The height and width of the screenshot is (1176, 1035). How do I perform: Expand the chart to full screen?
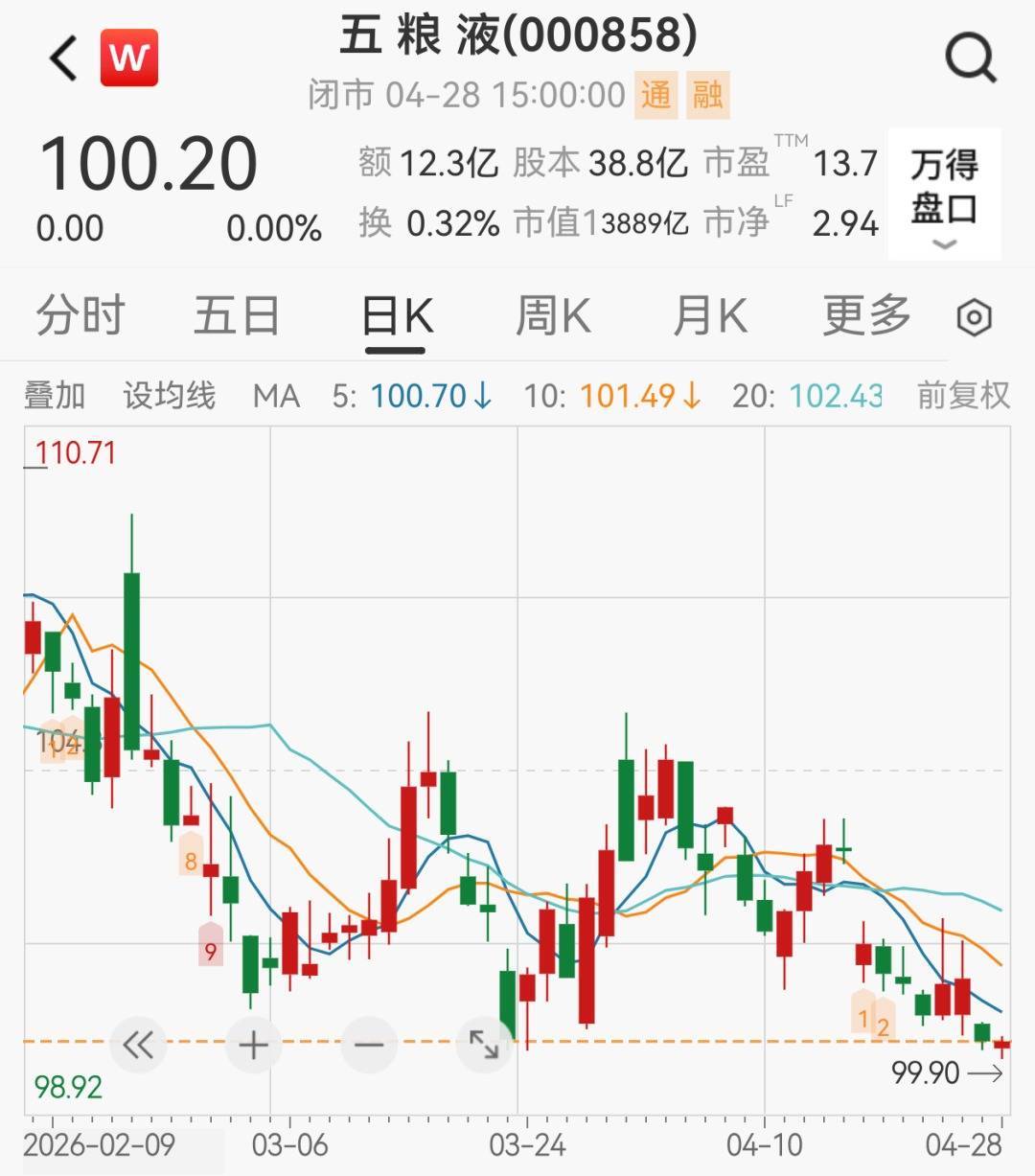484,1044
